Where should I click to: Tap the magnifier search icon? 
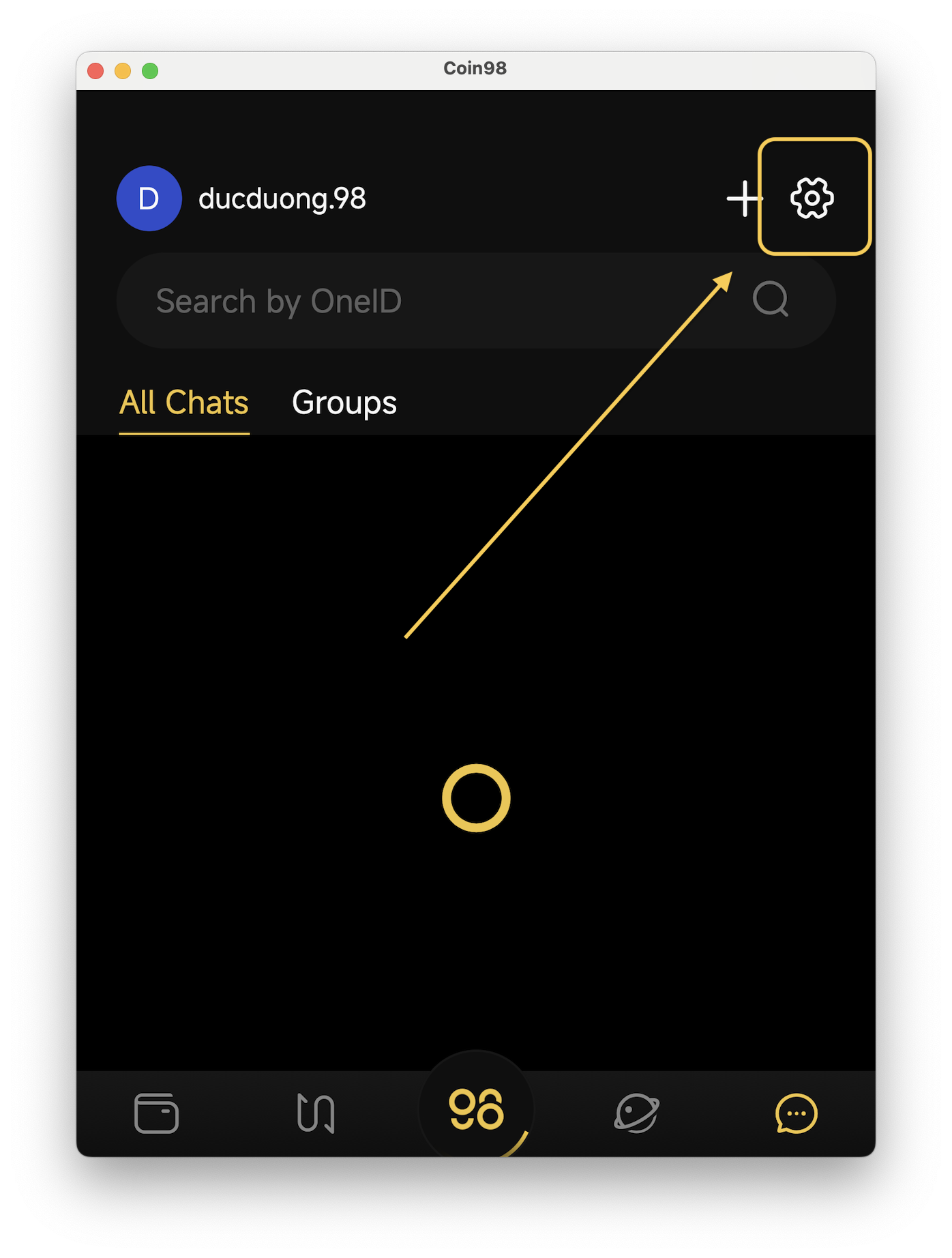[x=771, y=299]
